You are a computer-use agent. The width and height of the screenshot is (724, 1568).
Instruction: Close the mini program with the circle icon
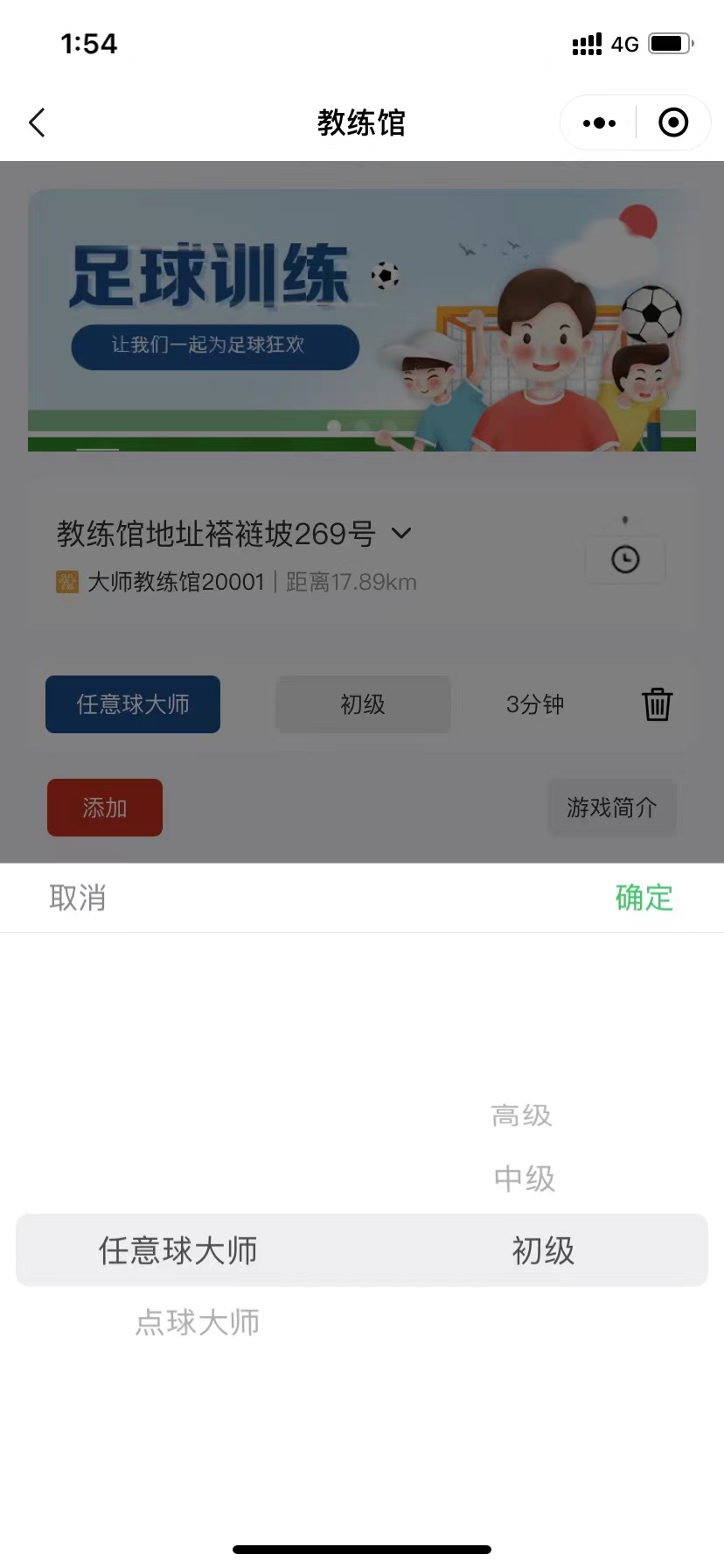672,123
